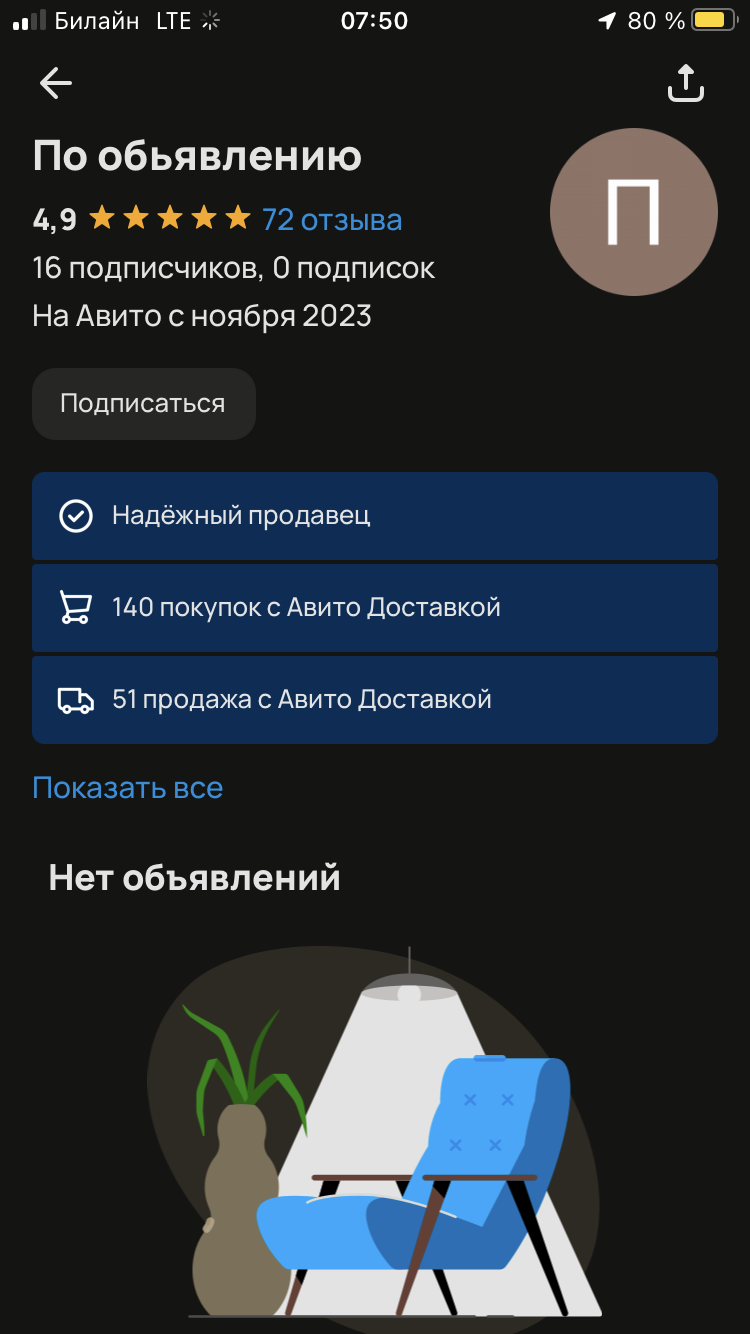Screen dimensions: 750x1334
Task: Open the seller avatar with letter П
Action: tap(634, 212)
